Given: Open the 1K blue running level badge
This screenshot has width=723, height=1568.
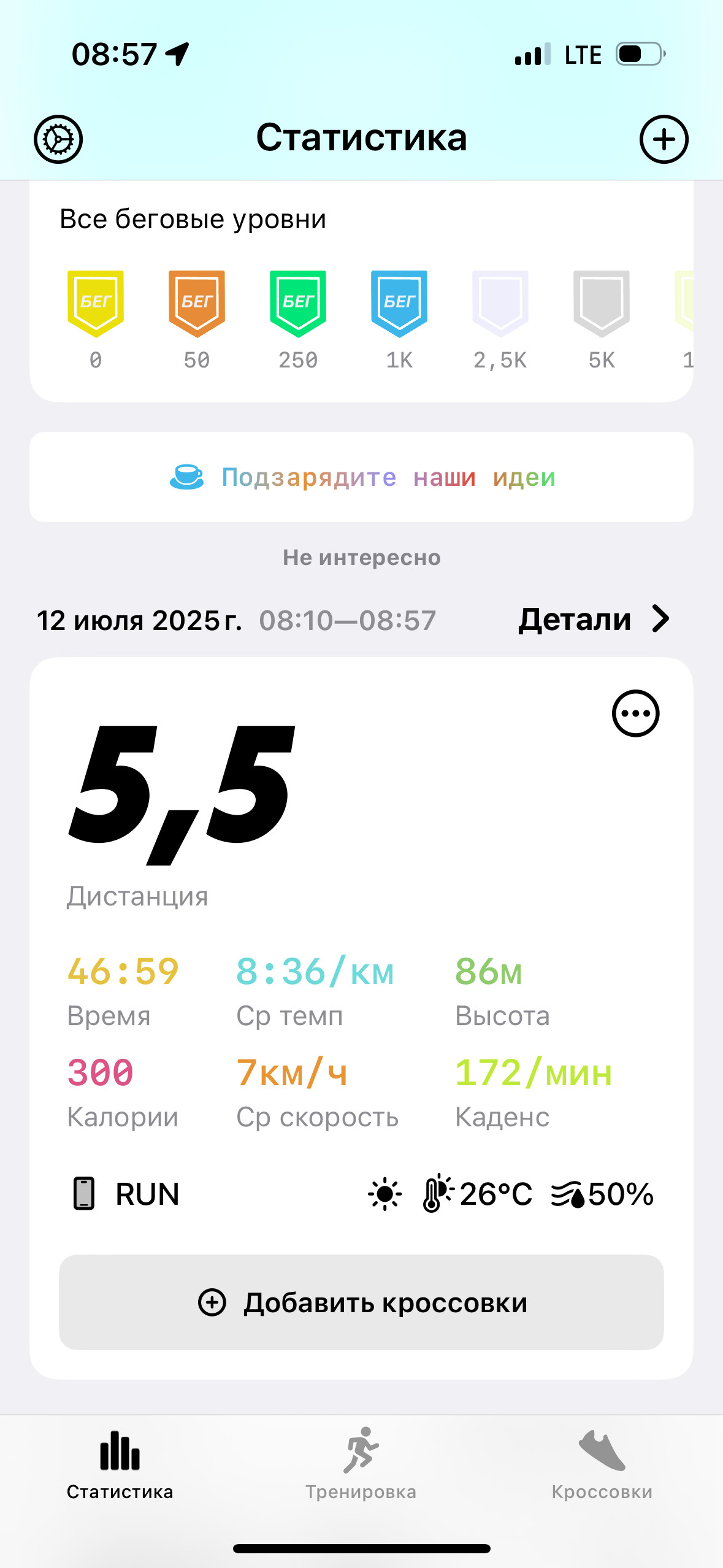Looking at the screenshot, I should [399, 320].
